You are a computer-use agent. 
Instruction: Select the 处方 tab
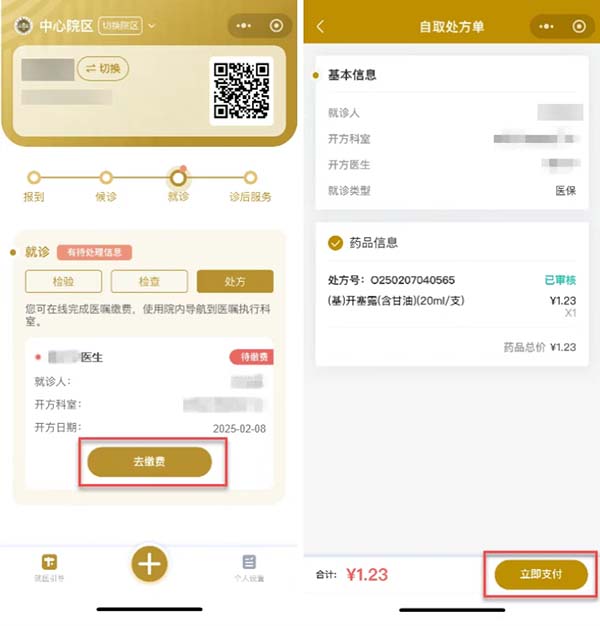click(x=234, y=281)
